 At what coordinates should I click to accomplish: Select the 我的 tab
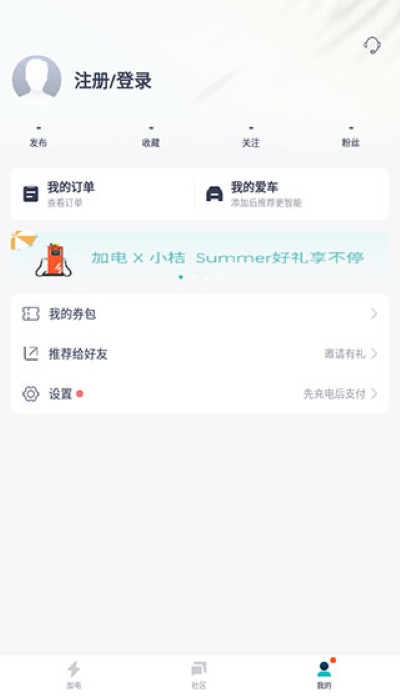point(324,675)
